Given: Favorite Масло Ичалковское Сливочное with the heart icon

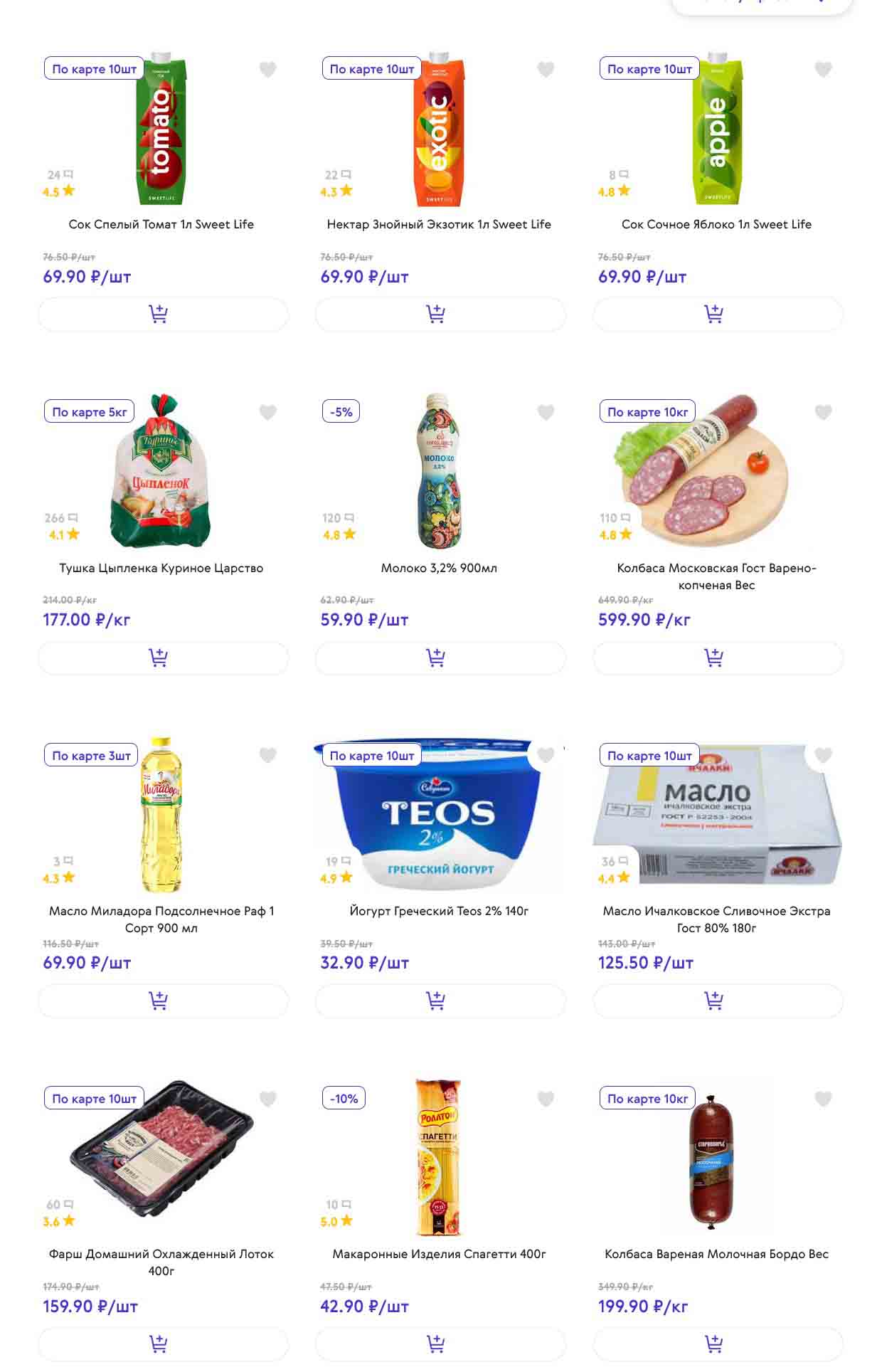Looking at the screenshot, I should coord(823,755).
